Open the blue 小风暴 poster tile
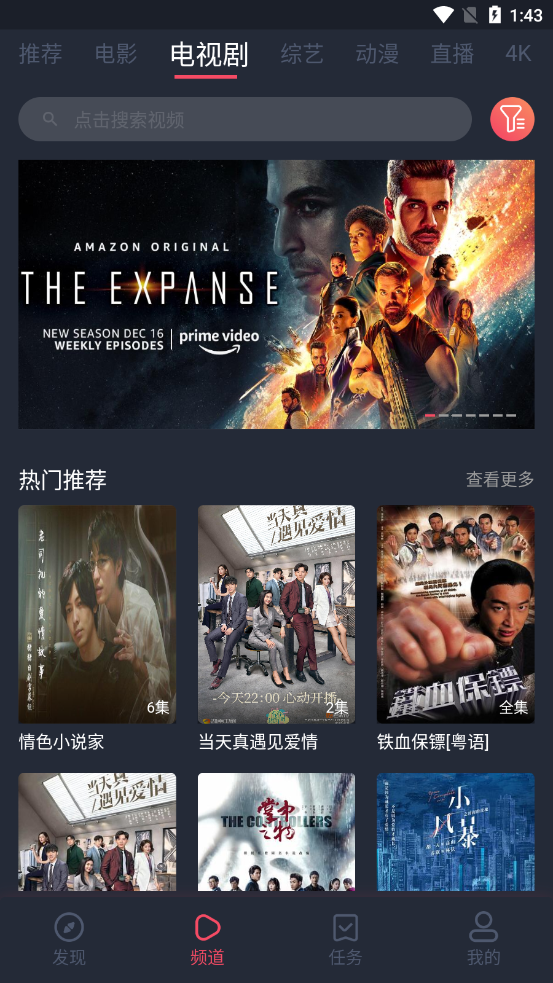 [x=456, y=832]
